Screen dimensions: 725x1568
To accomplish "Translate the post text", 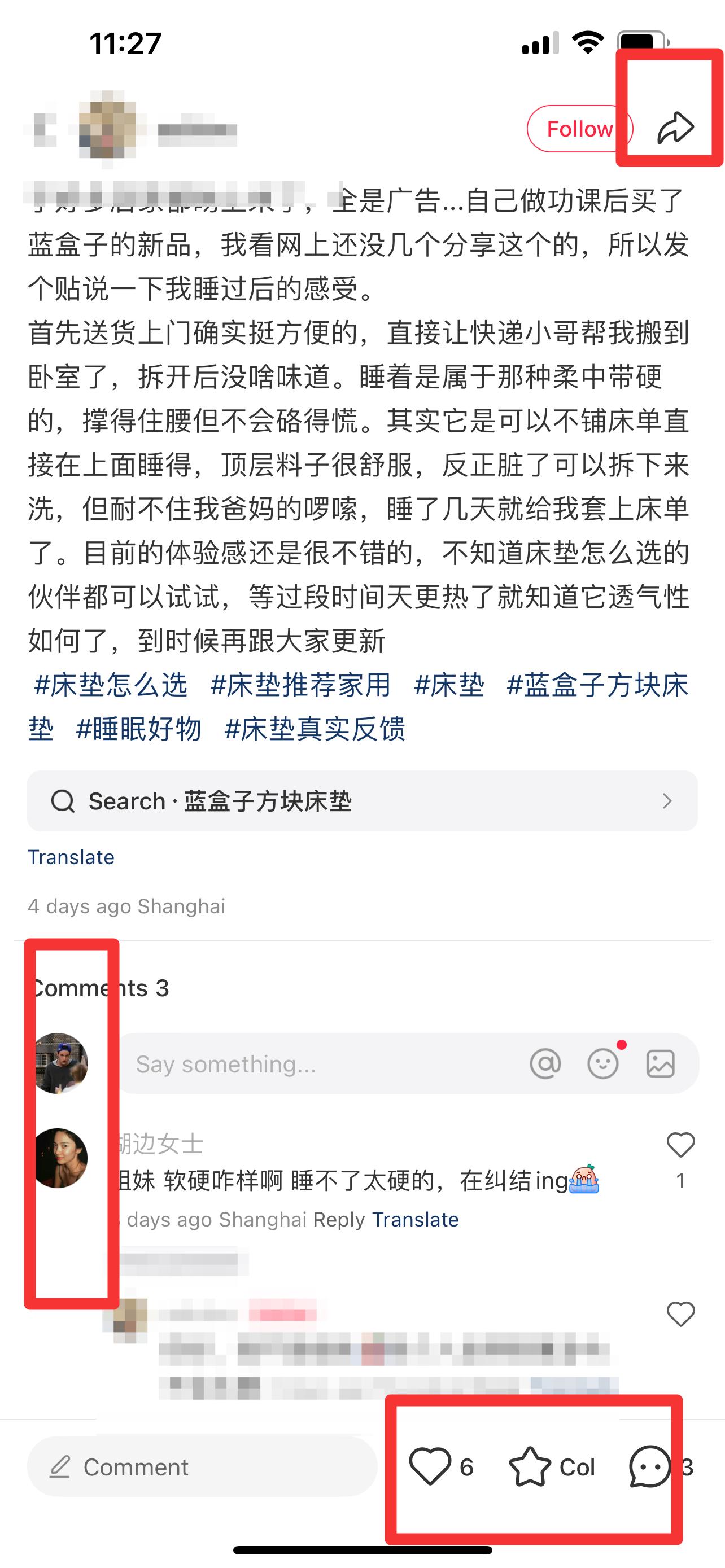I will click(x=71, y=857).
